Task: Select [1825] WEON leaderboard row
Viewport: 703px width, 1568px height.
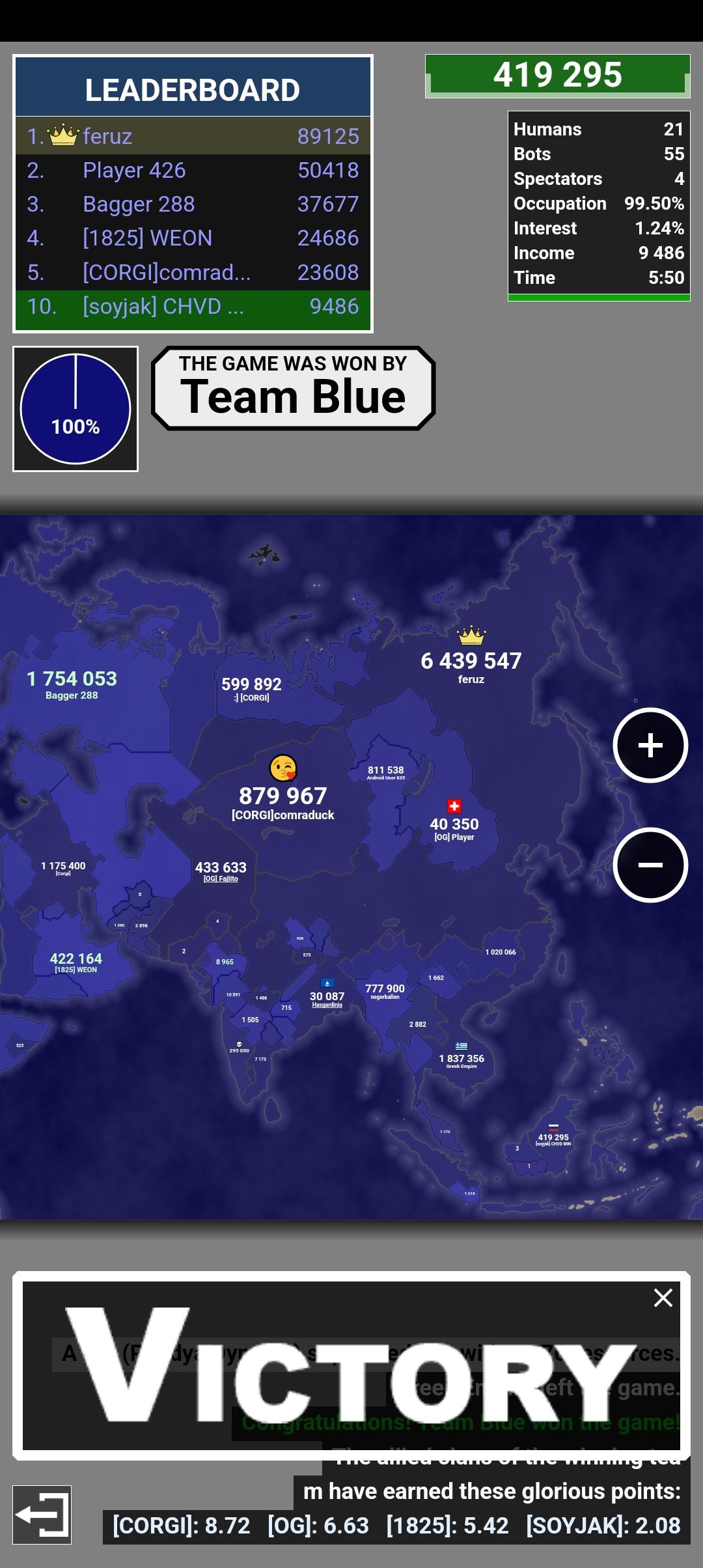Action: 193,238
